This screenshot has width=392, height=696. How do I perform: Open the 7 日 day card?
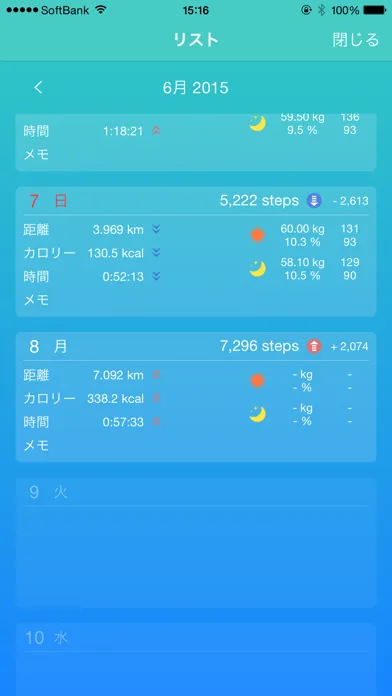click(x=196, y=252)
